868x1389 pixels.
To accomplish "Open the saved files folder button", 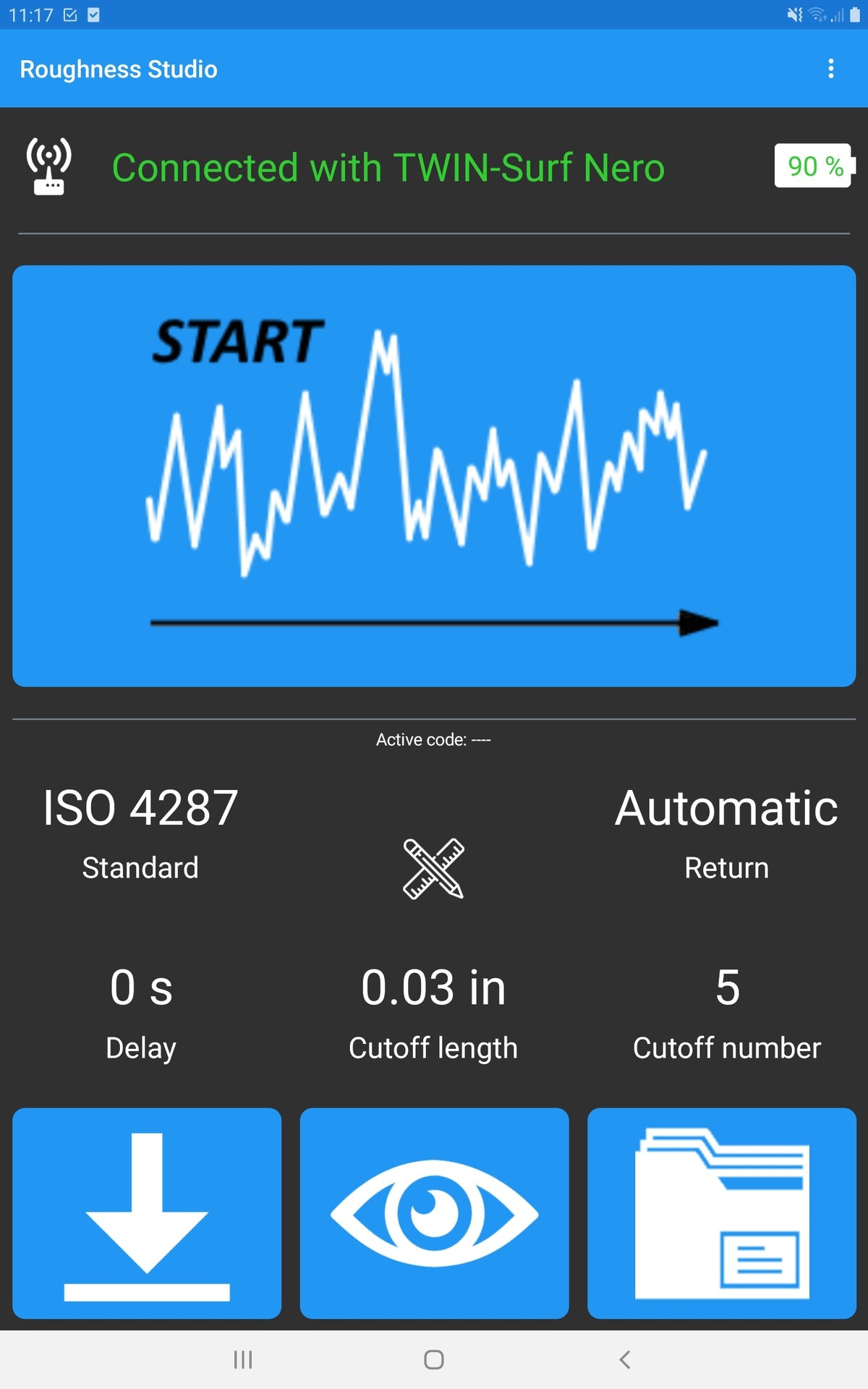I will 722,1213.
